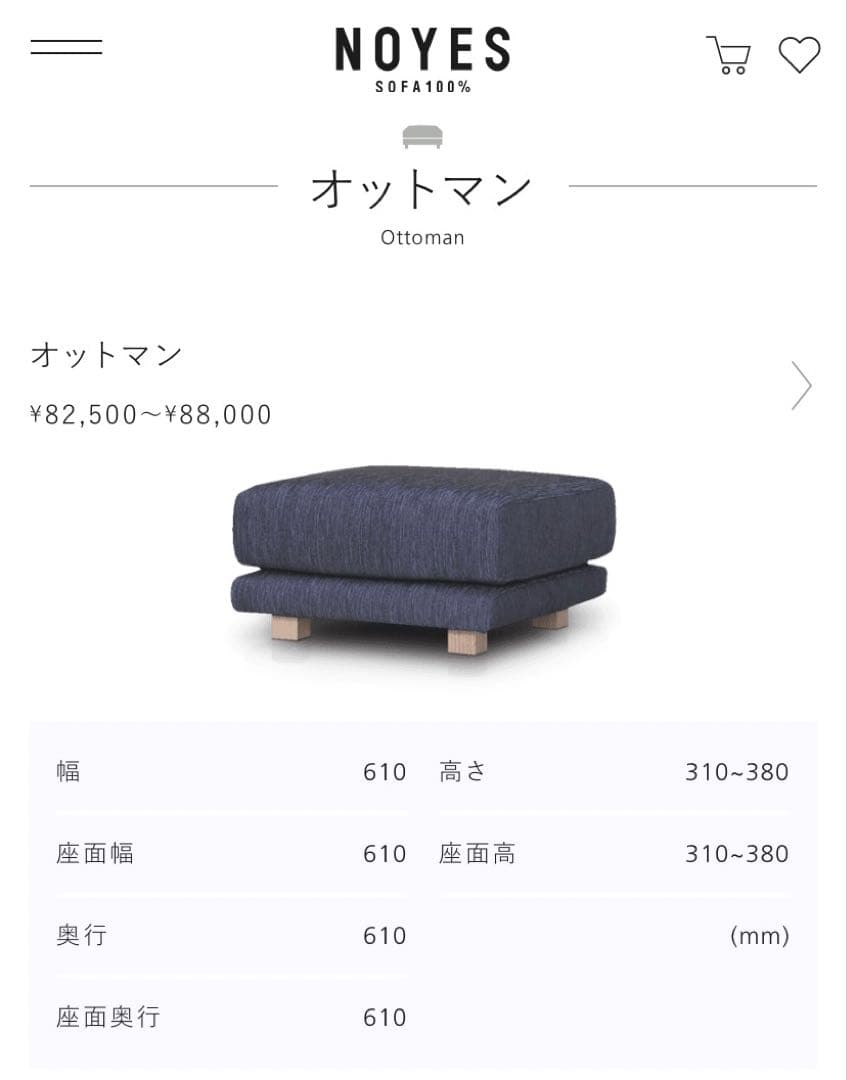The height and width of the screenshot is (1080, 847).
Task: Select the heart icon to view favorites
Action: point(800,57)
